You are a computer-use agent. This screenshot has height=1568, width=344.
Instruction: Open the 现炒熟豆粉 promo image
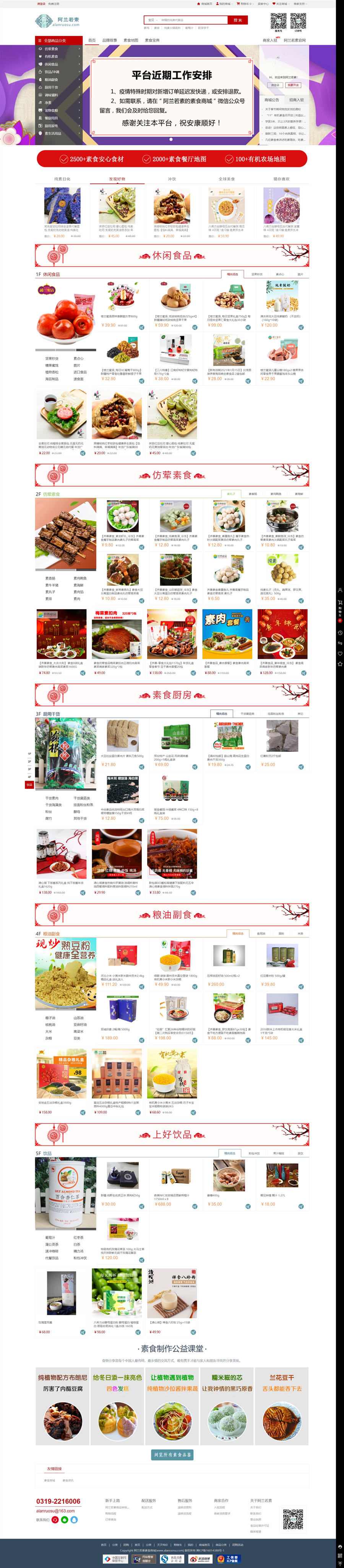[65, 973]
